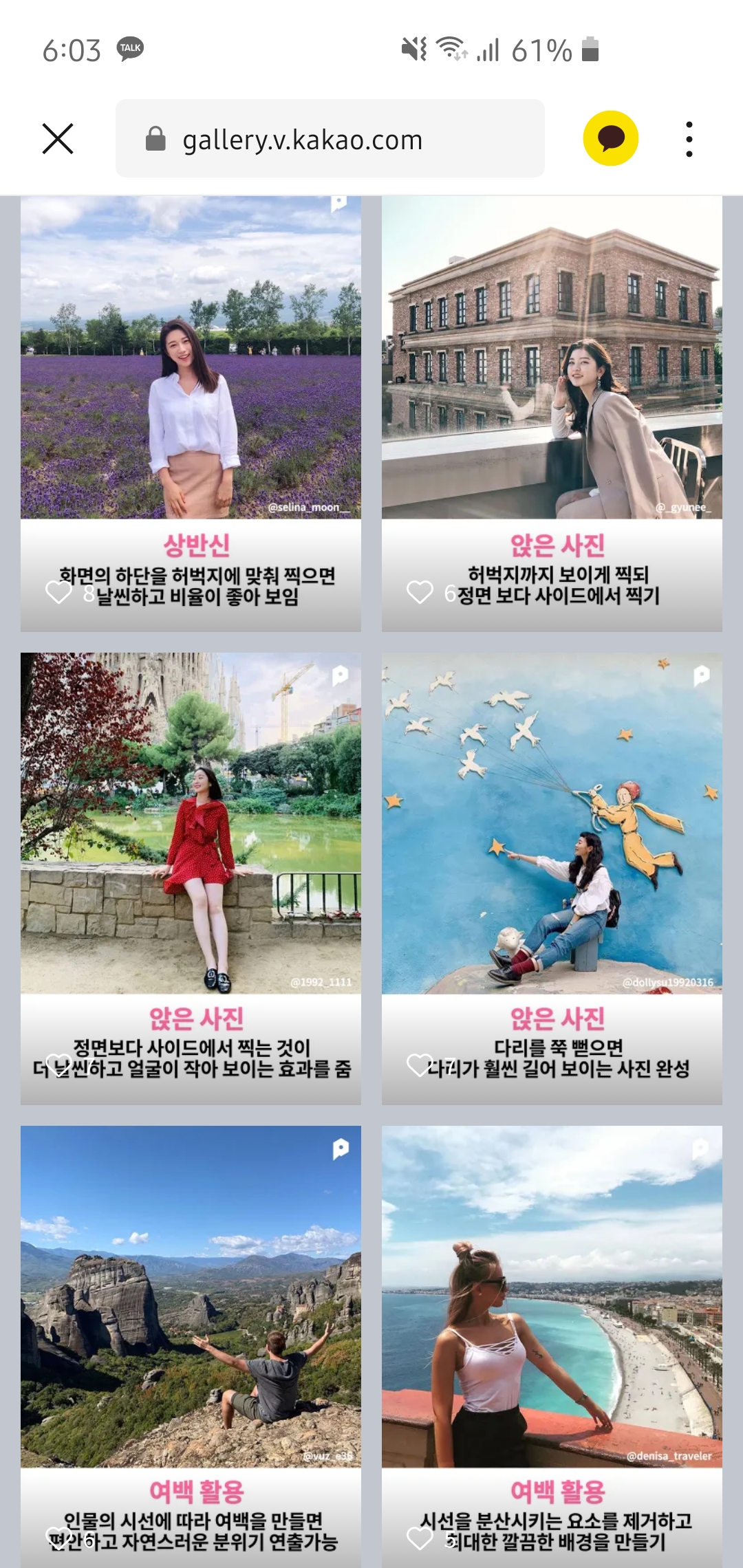Open the three-dot overflow menu
The image size is (743, 1568).
click(x=689, y=139)
